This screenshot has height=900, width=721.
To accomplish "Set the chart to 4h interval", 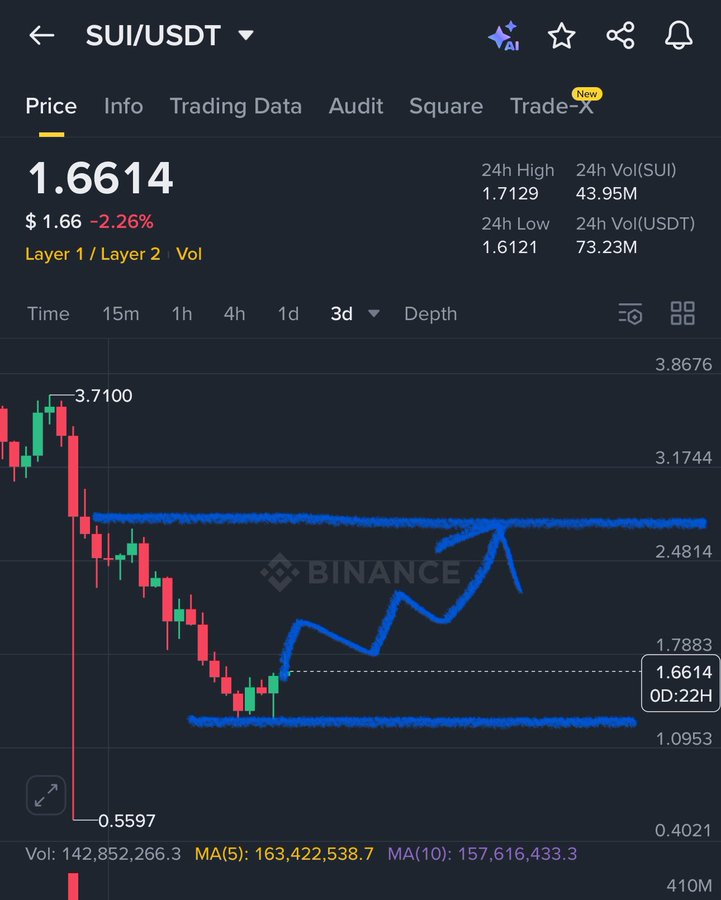I will pyautogui.click(x=234, y=314).
